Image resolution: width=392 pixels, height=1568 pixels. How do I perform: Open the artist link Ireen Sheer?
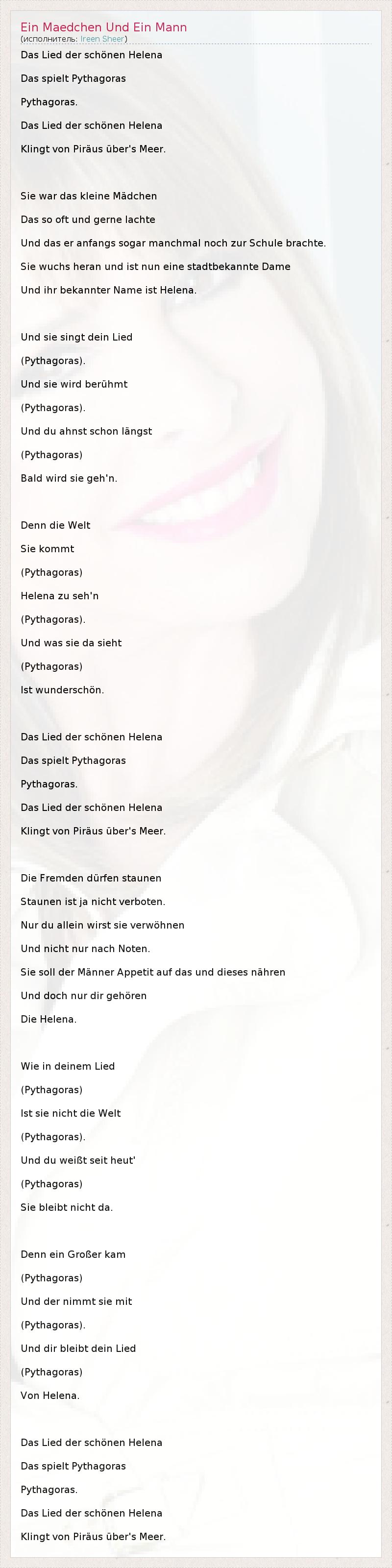102,39
